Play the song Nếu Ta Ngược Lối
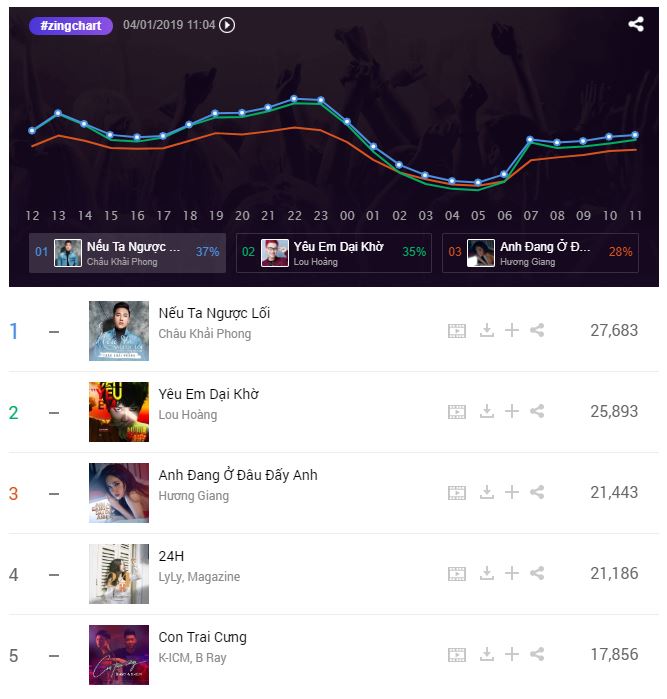The width and height of the screenshot is (667, 699). click(214, 313)
